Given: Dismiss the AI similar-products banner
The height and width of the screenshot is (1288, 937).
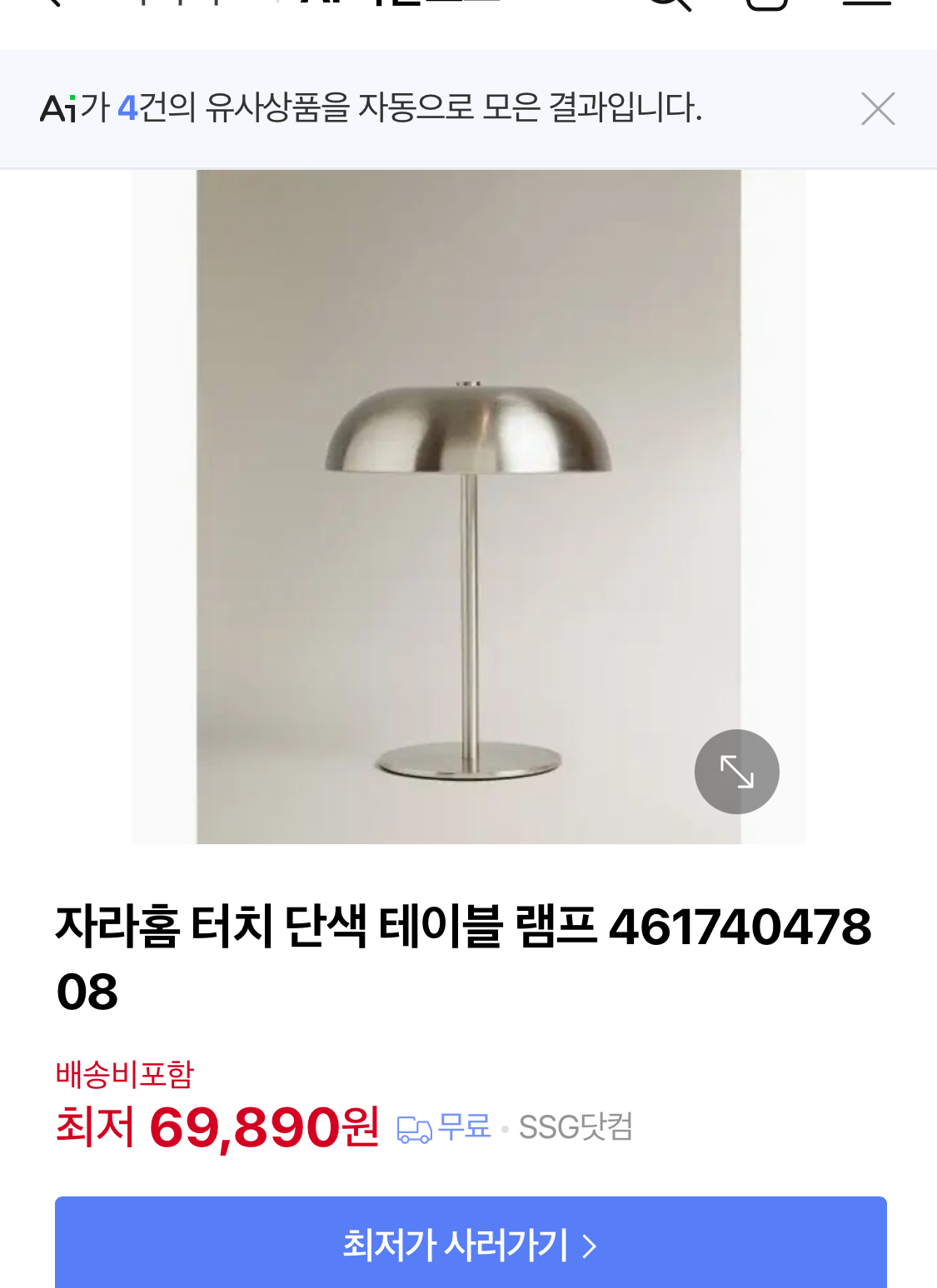Looking at the screenshot, I should 878,109.
